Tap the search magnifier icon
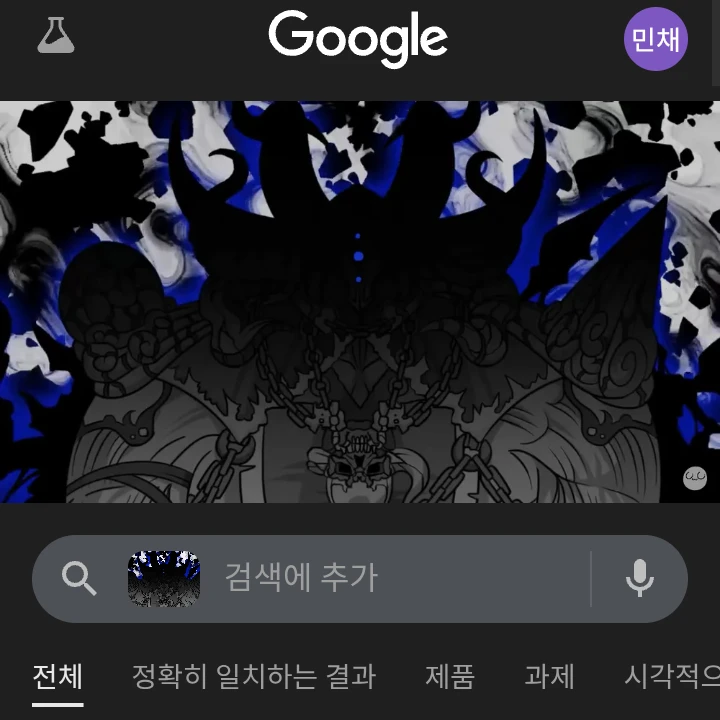This screenshot has width=720, height=720. point(79,578)
